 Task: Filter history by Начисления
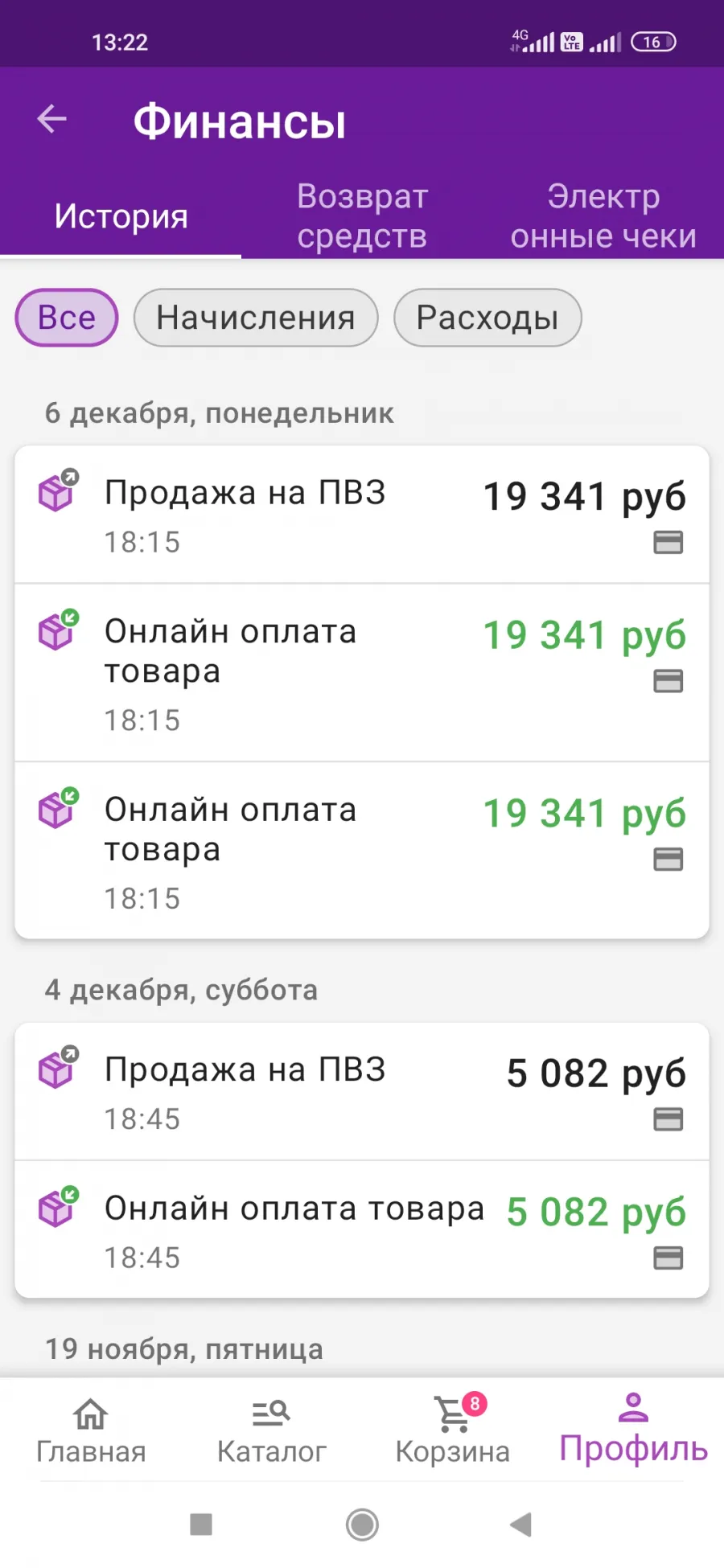[x=256, y=318]
